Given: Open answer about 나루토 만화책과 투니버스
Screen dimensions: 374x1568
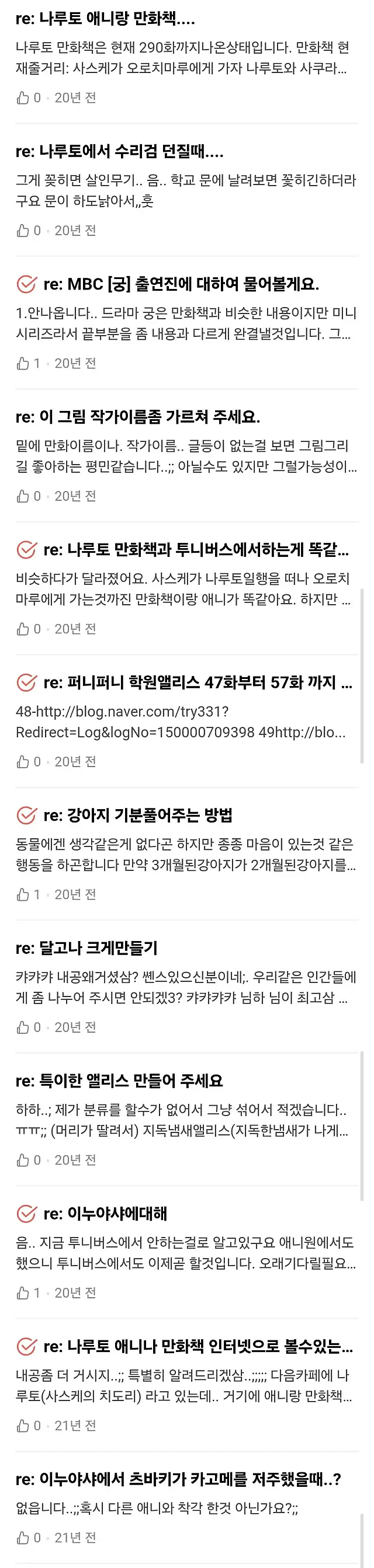Looking at the screenshot, I should [x=196, y=550].
